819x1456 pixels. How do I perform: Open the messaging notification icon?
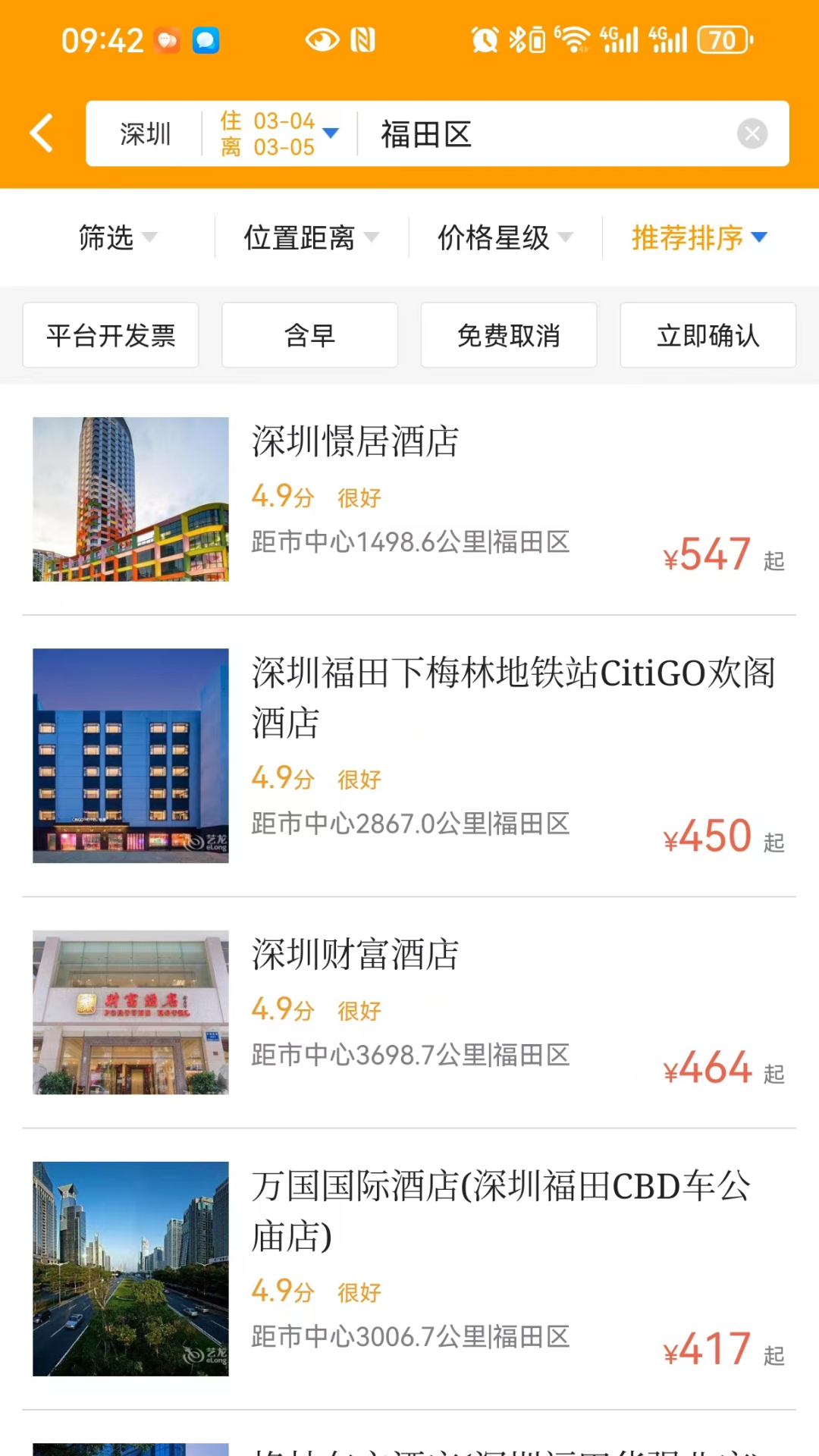point(206,39)
